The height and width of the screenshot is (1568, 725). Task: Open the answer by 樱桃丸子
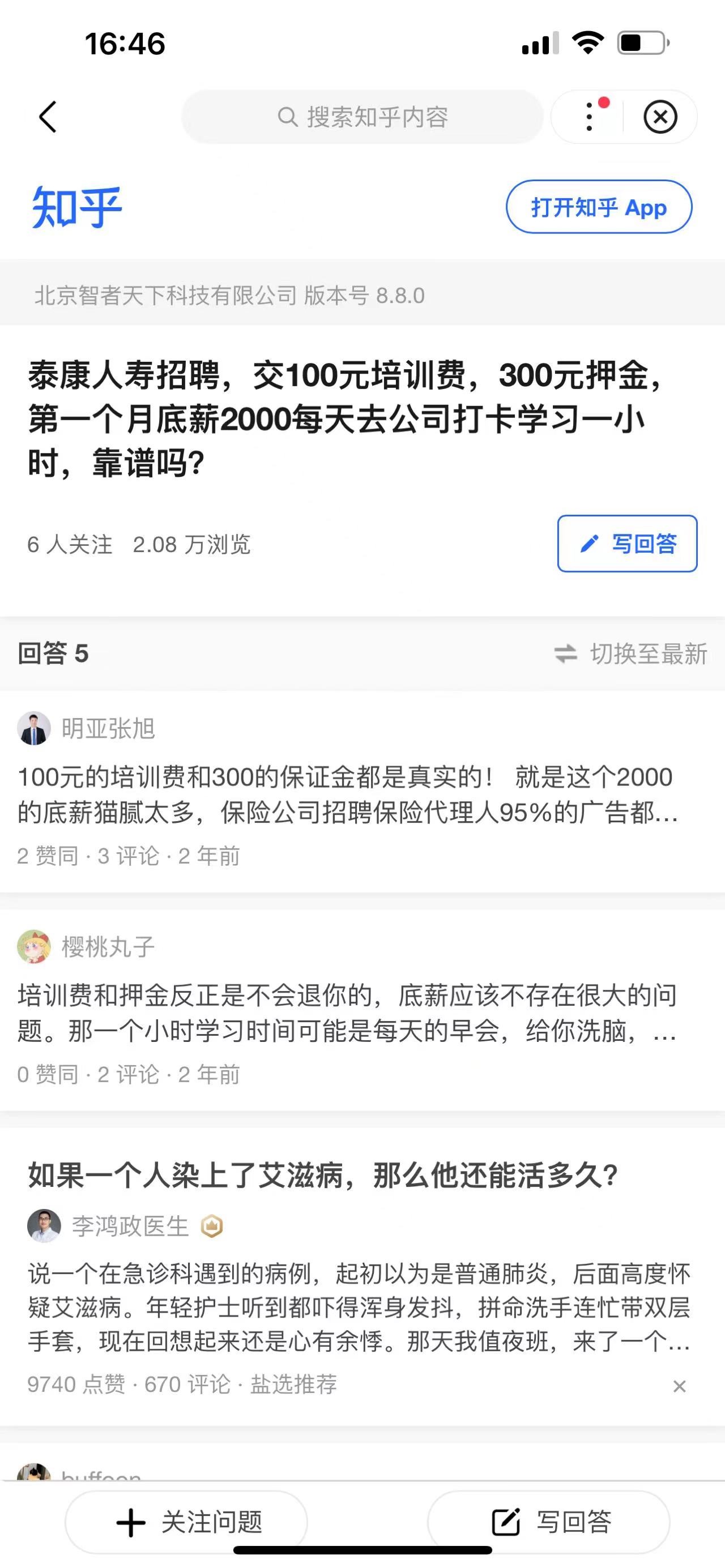pos(347,1013)
